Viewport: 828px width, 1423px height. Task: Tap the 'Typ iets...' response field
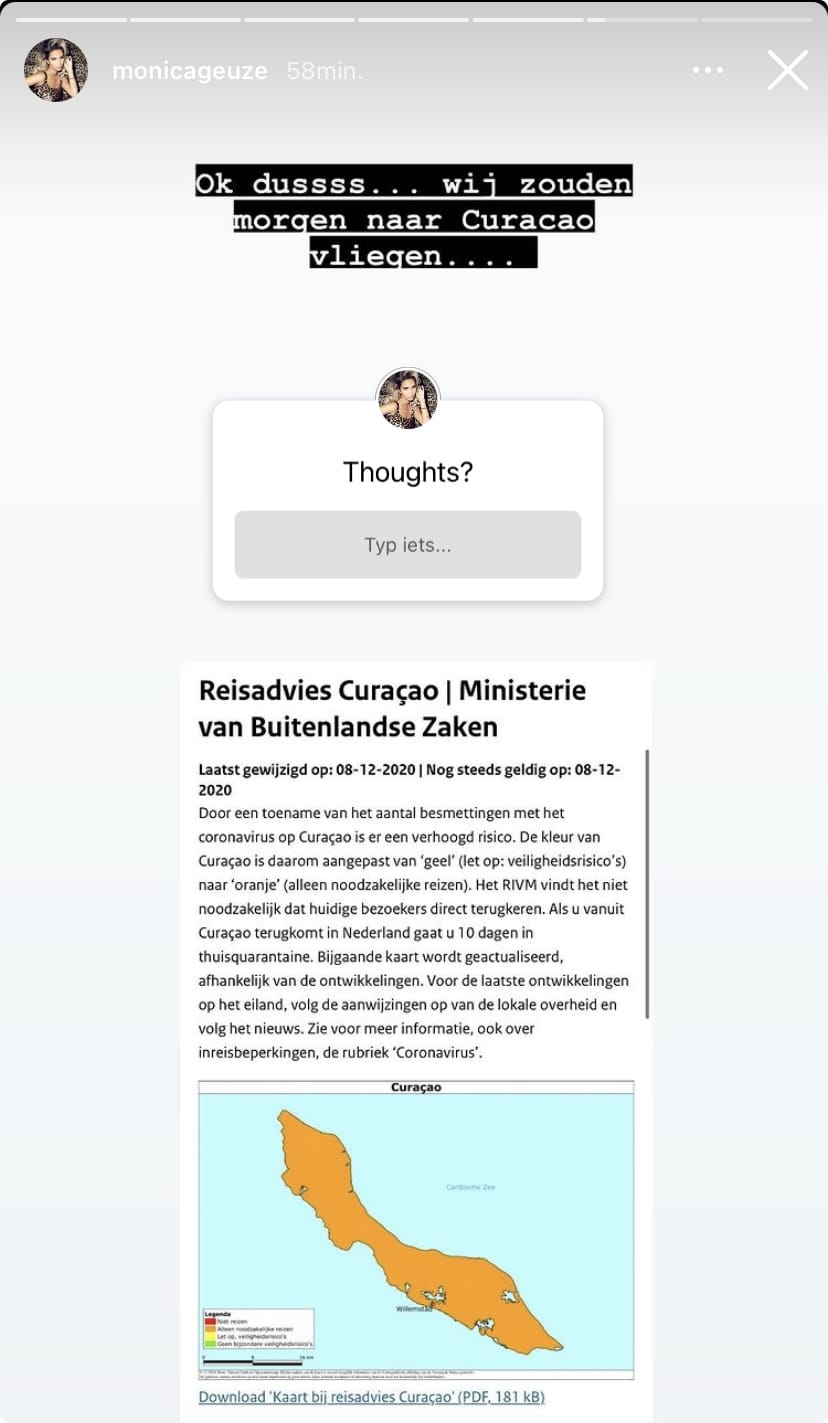point(408,545)
